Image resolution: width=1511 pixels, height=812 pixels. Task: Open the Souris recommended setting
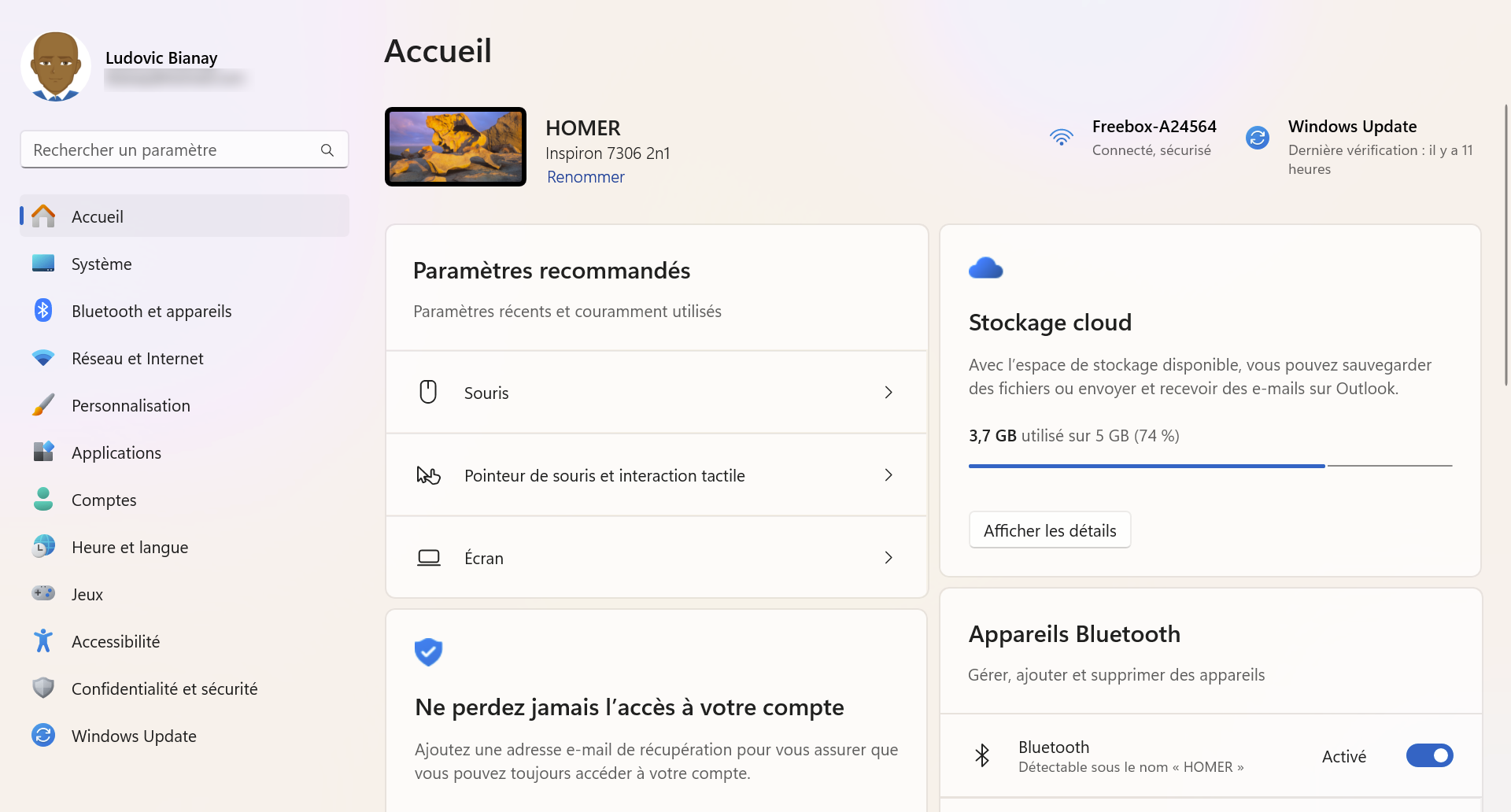click(x=656, y=393)
